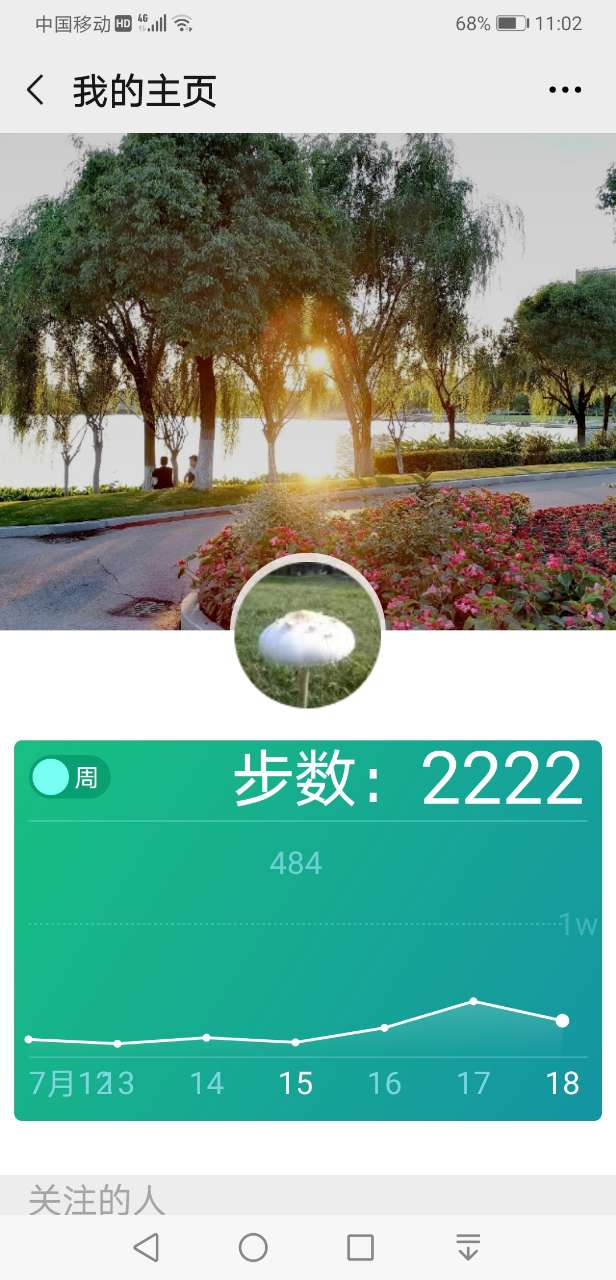Viewport: 616px width, 1280px height.
Task: Open the mushroom profile avatar
Action: tap(307, 633)
